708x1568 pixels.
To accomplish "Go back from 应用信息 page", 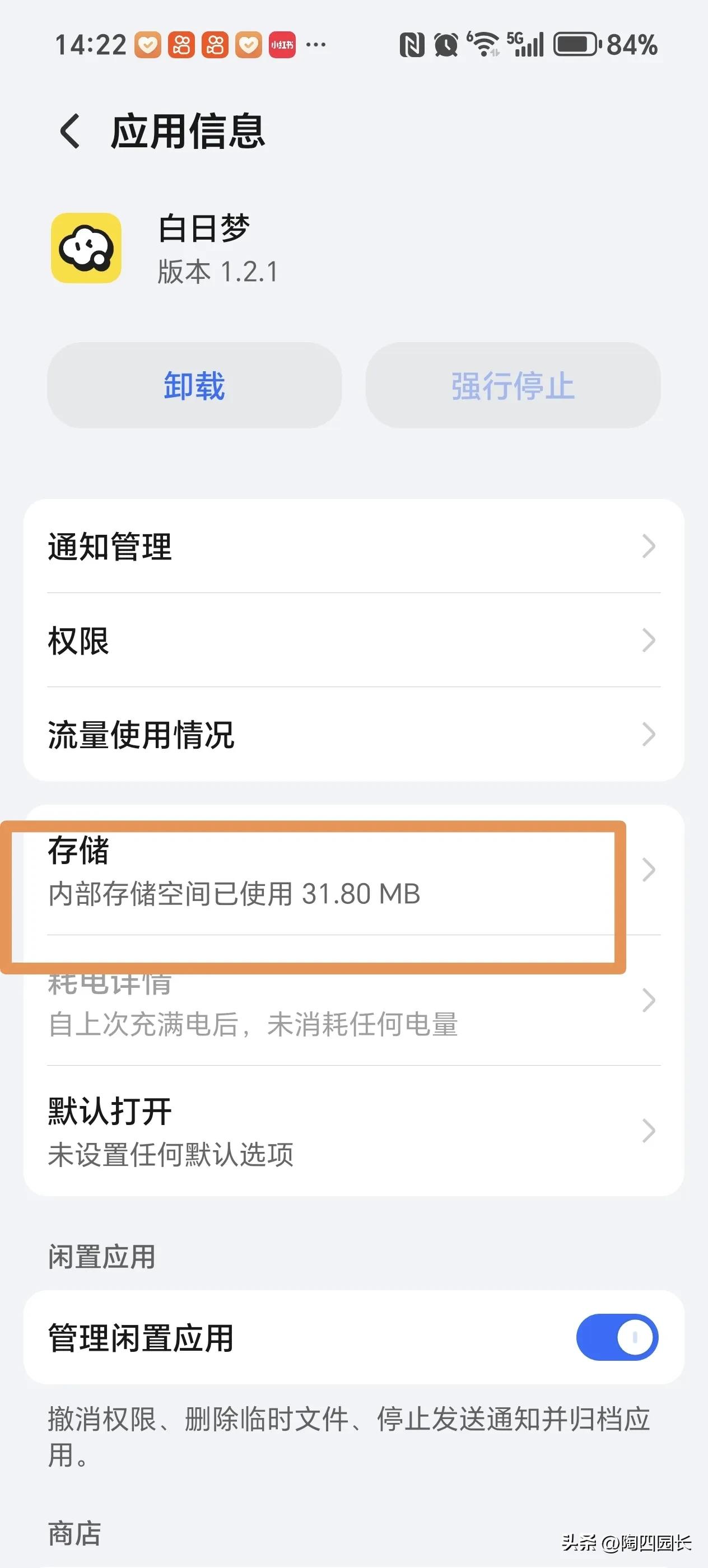I will tap(70, 131).
